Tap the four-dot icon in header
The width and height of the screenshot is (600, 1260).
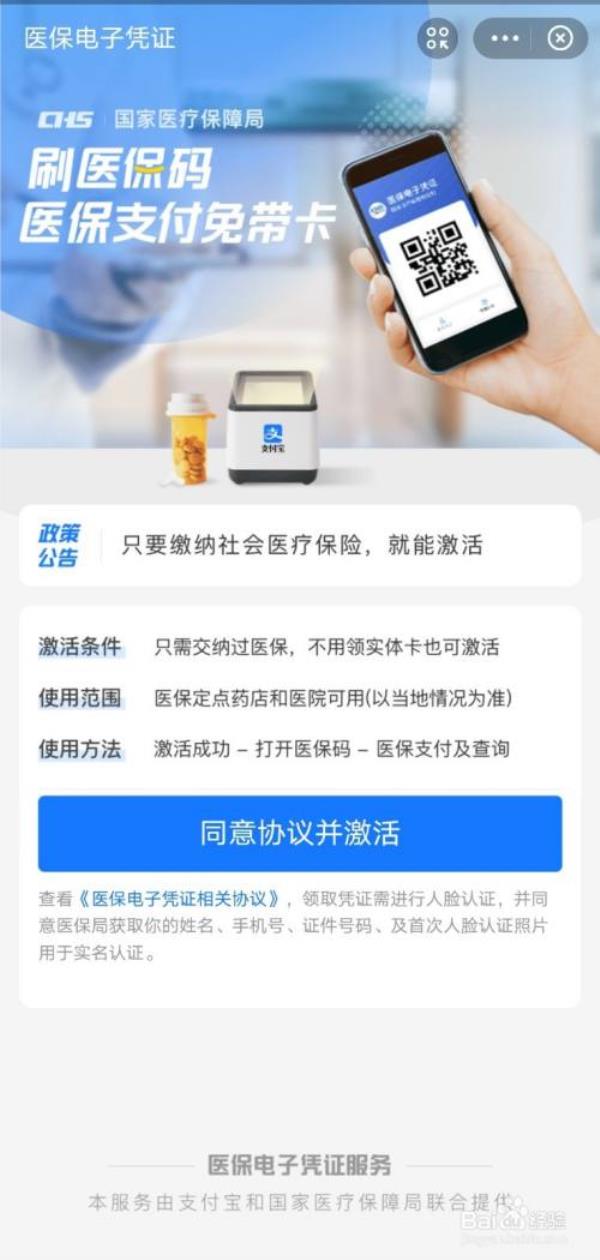(x=437, y=39)
